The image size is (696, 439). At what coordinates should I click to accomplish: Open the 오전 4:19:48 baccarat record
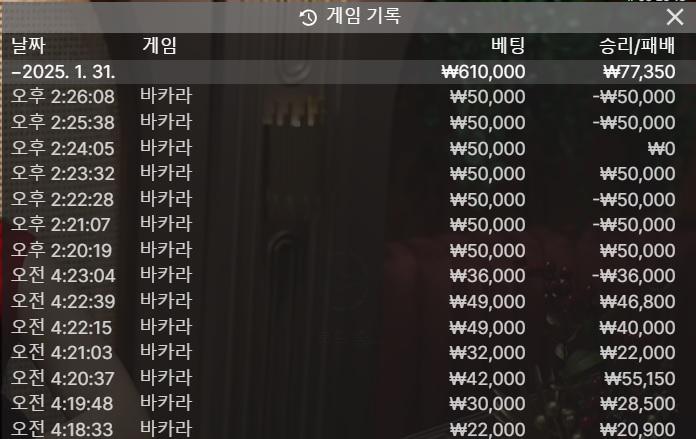pos(348,403)
